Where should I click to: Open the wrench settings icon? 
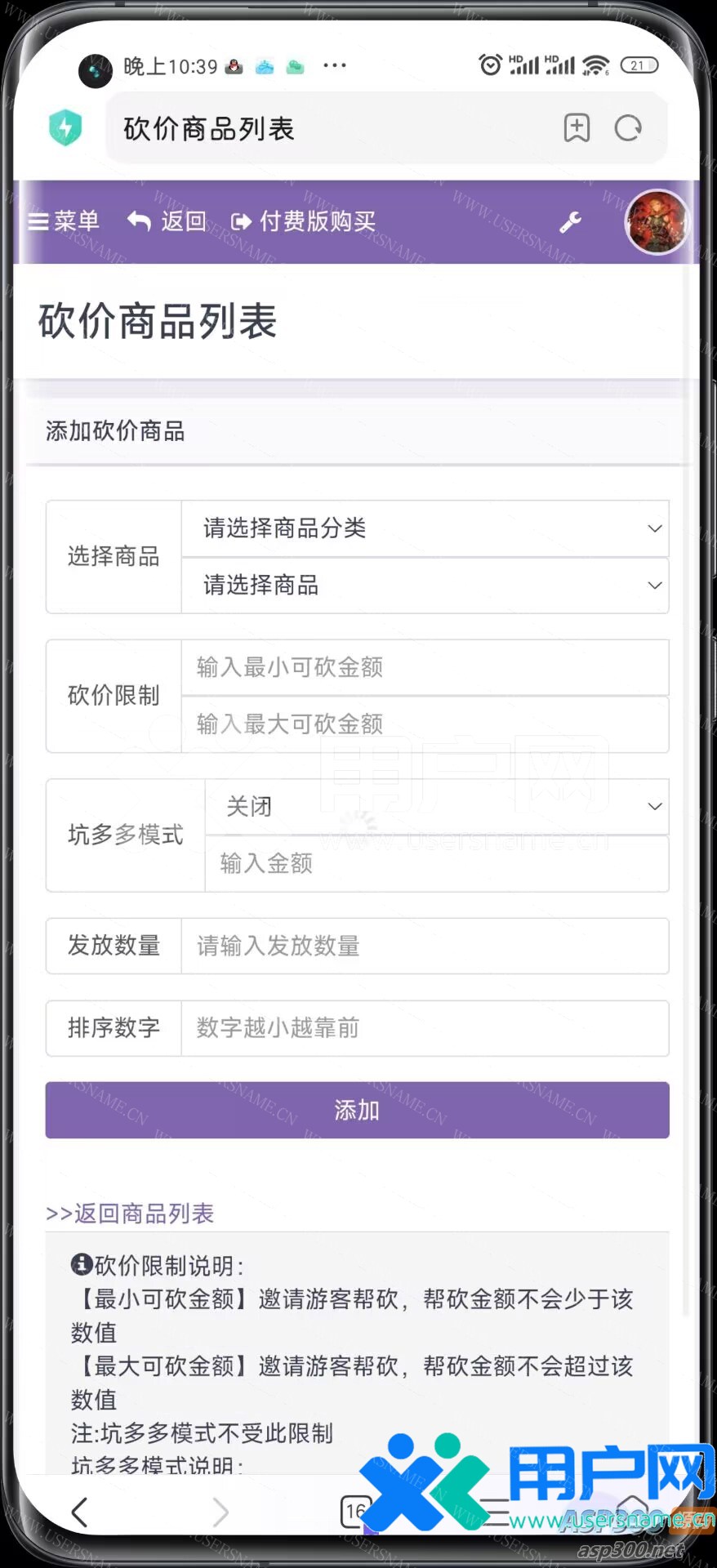coord(570,222)
